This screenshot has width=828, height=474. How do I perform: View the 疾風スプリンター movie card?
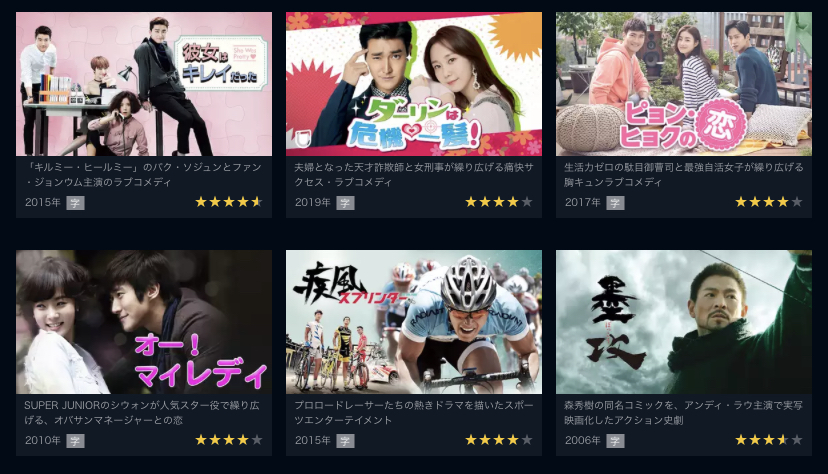click(x=414, y=321)
